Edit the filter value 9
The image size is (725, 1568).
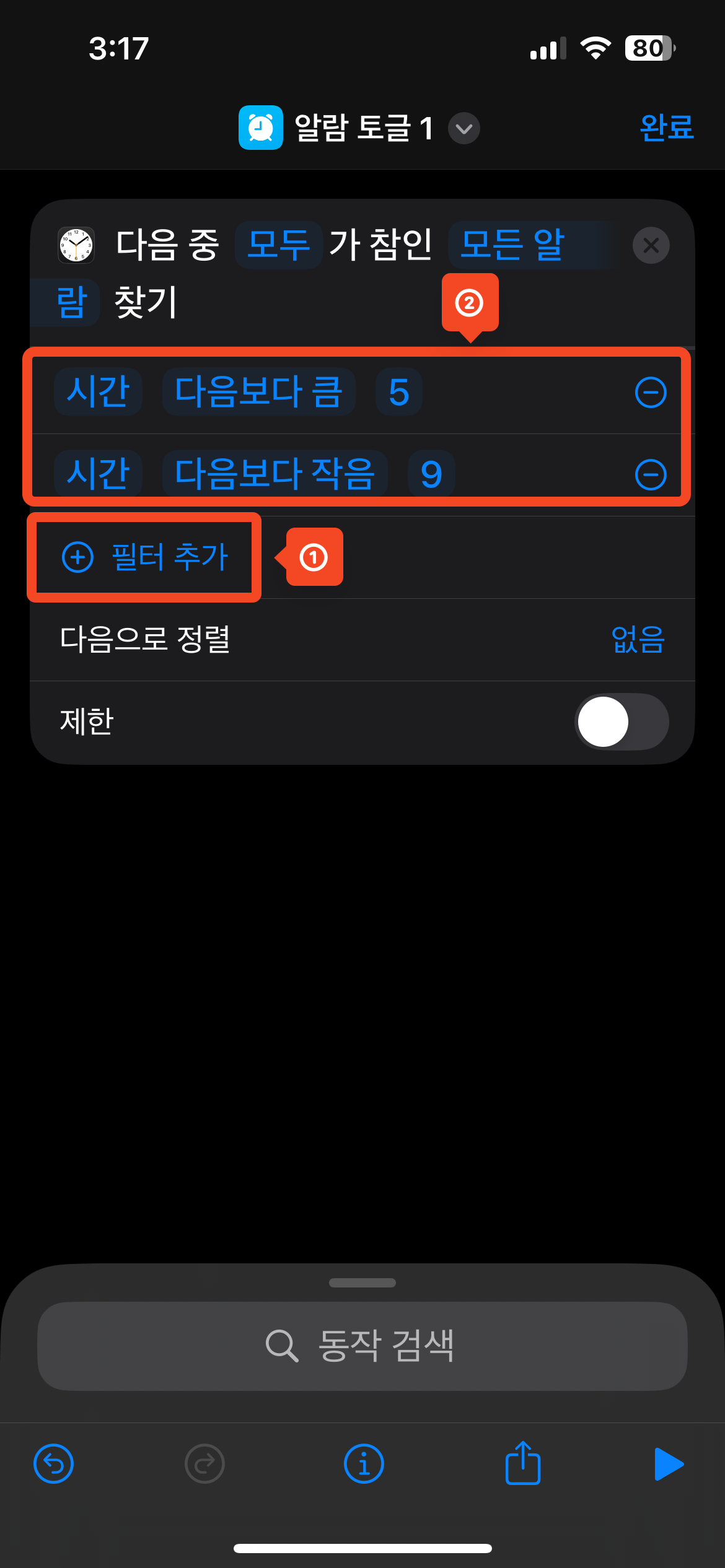[431, 474]
